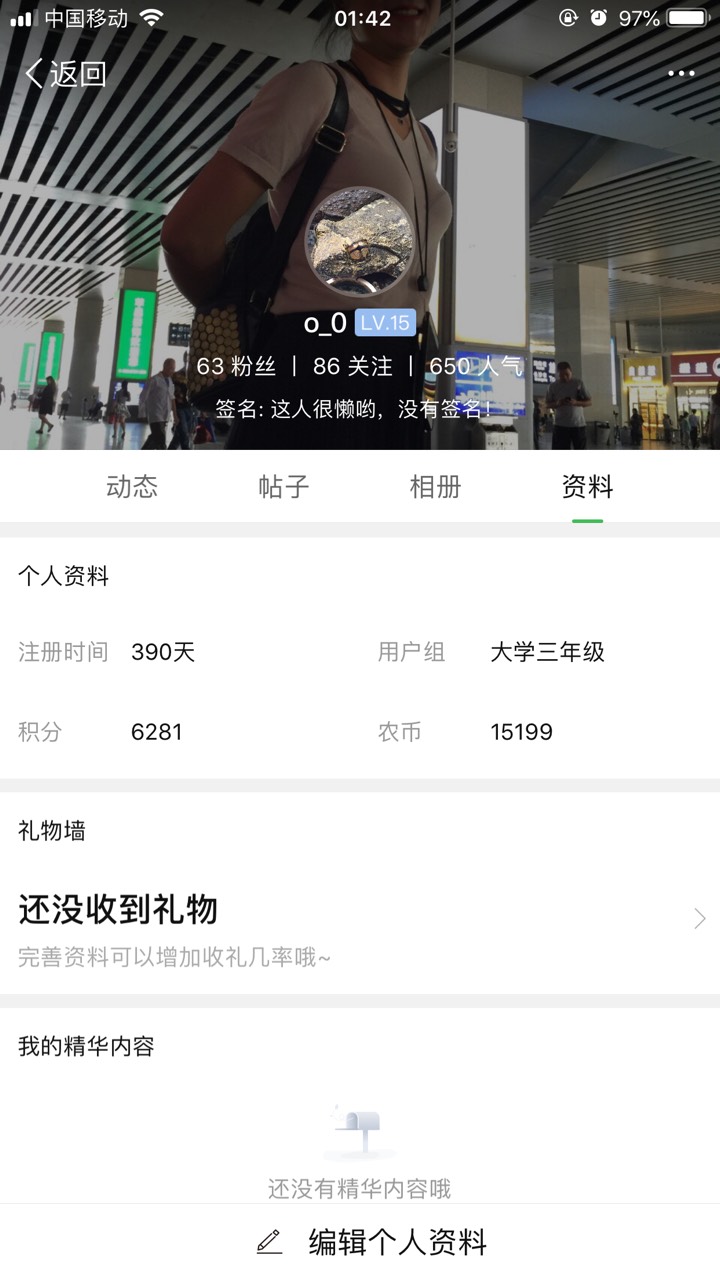Screen dimensions: 720x1280
Task: Tap 编辑个人资料 to edit profile
Action: coord(372,1242)
